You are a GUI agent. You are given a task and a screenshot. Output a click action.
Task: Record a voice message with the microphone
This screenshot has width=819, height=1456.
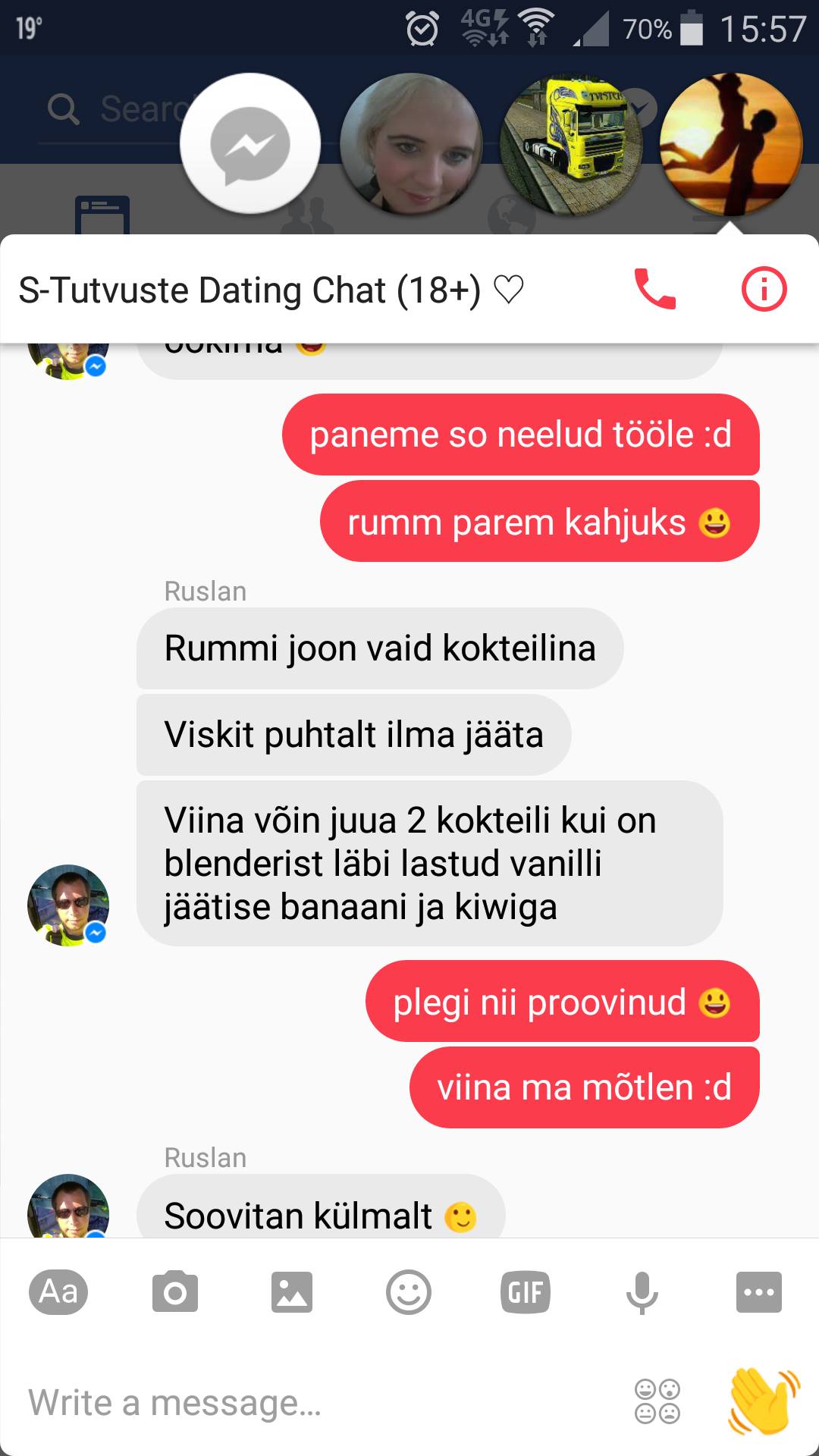coord(642,1292)
